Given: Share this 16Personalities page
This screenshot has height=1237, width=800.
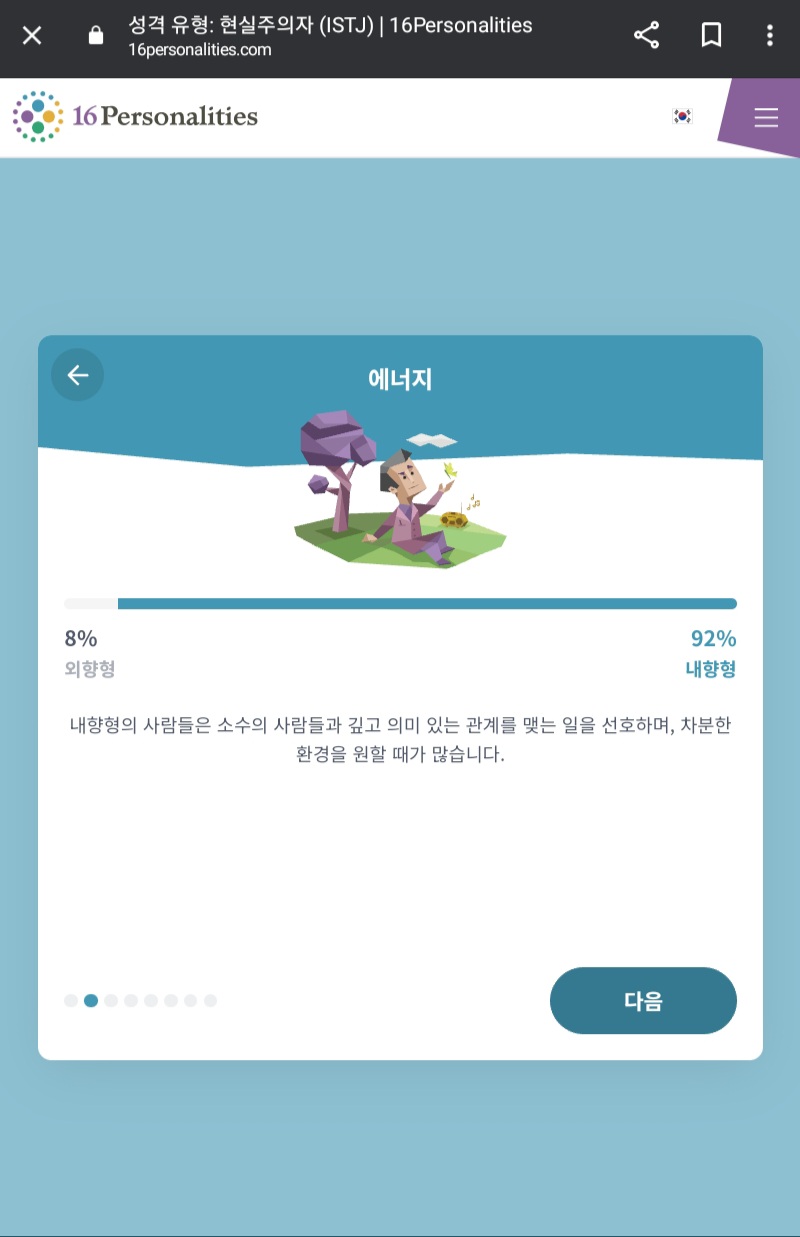Looking at the screenshot, I should tap(647, 36).
